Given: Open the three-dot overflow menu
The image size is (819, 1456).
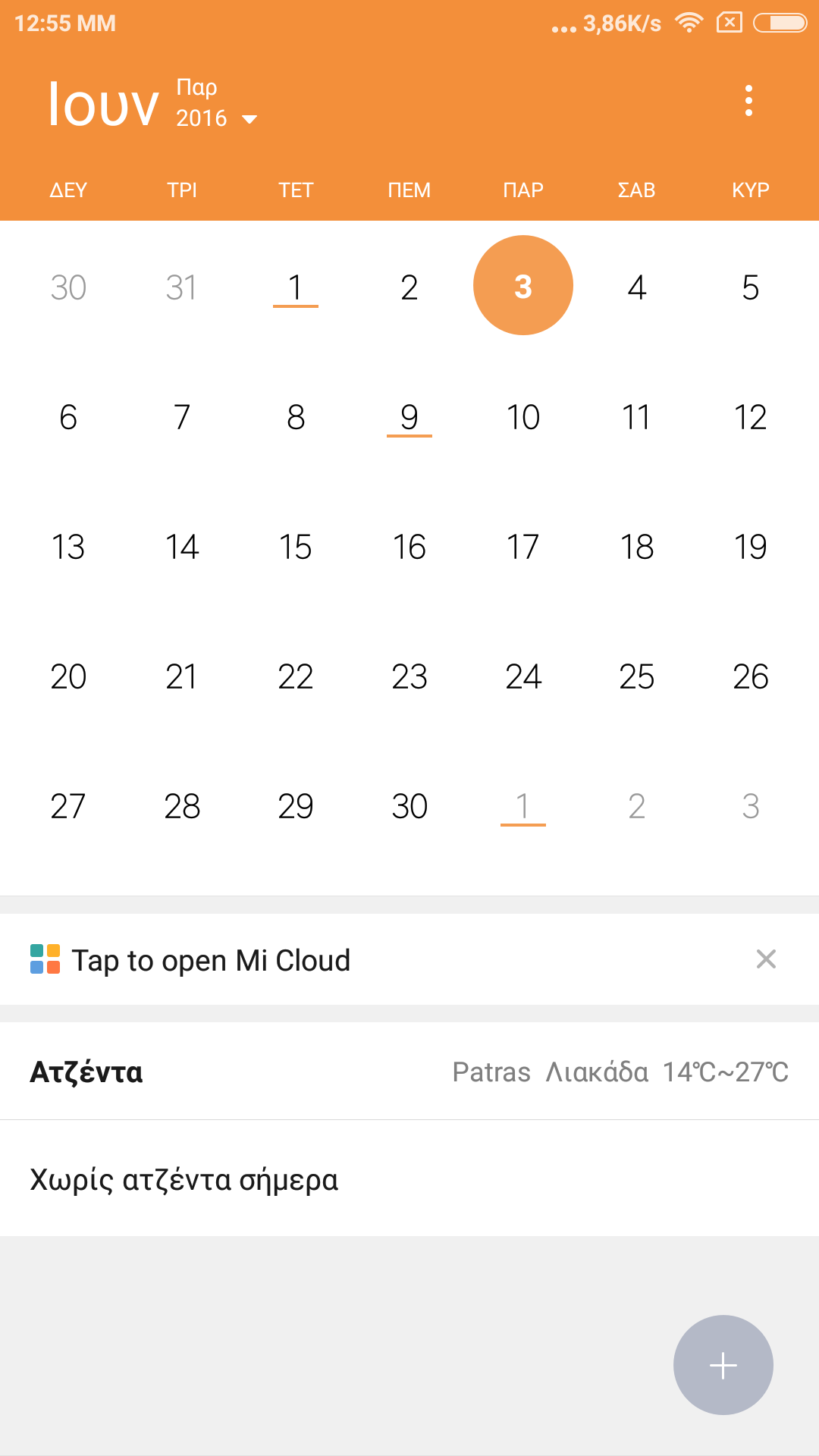Looking at the screenshot, I should (748, 101).
